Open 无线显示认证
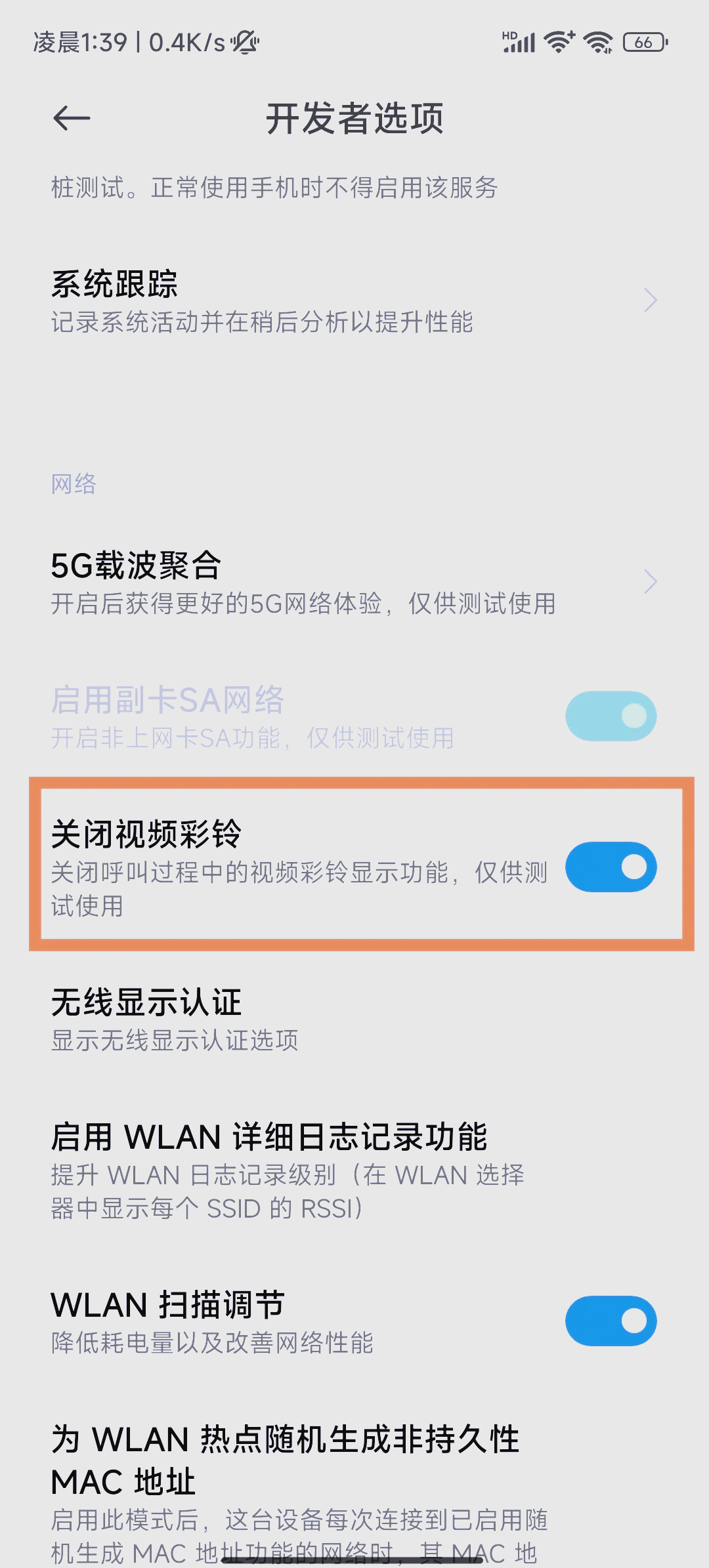Screen dimensions: 709x1568 (x=354, y=1019)
